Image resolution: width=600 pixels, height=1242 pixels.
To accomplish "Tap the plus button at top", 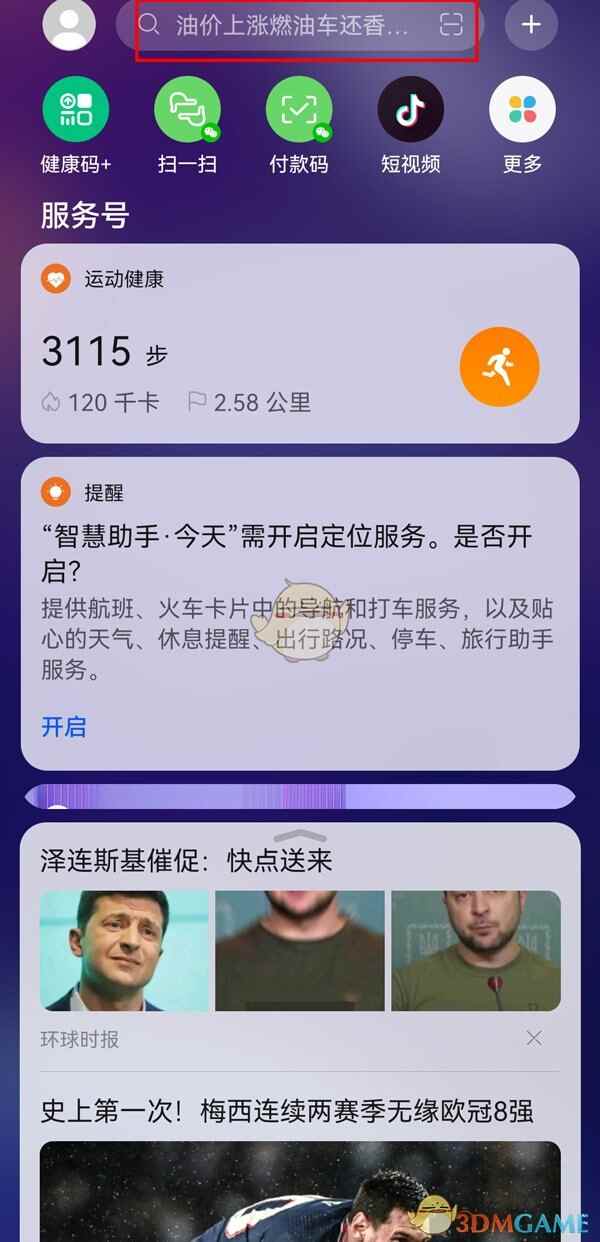I will [x=531, y=25].
